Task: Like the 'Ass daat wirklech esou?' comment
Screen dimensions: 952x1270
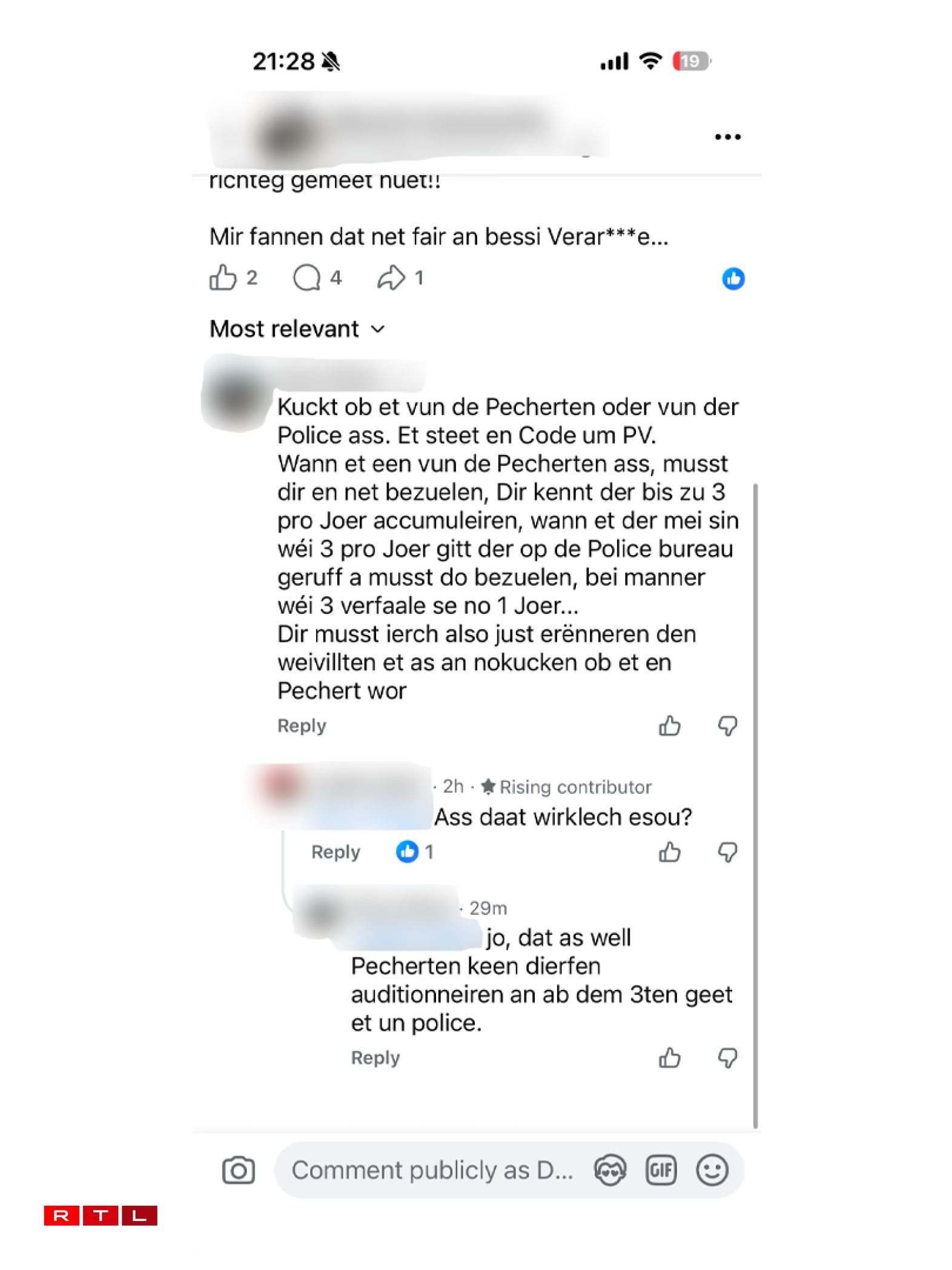Action: 669,852
